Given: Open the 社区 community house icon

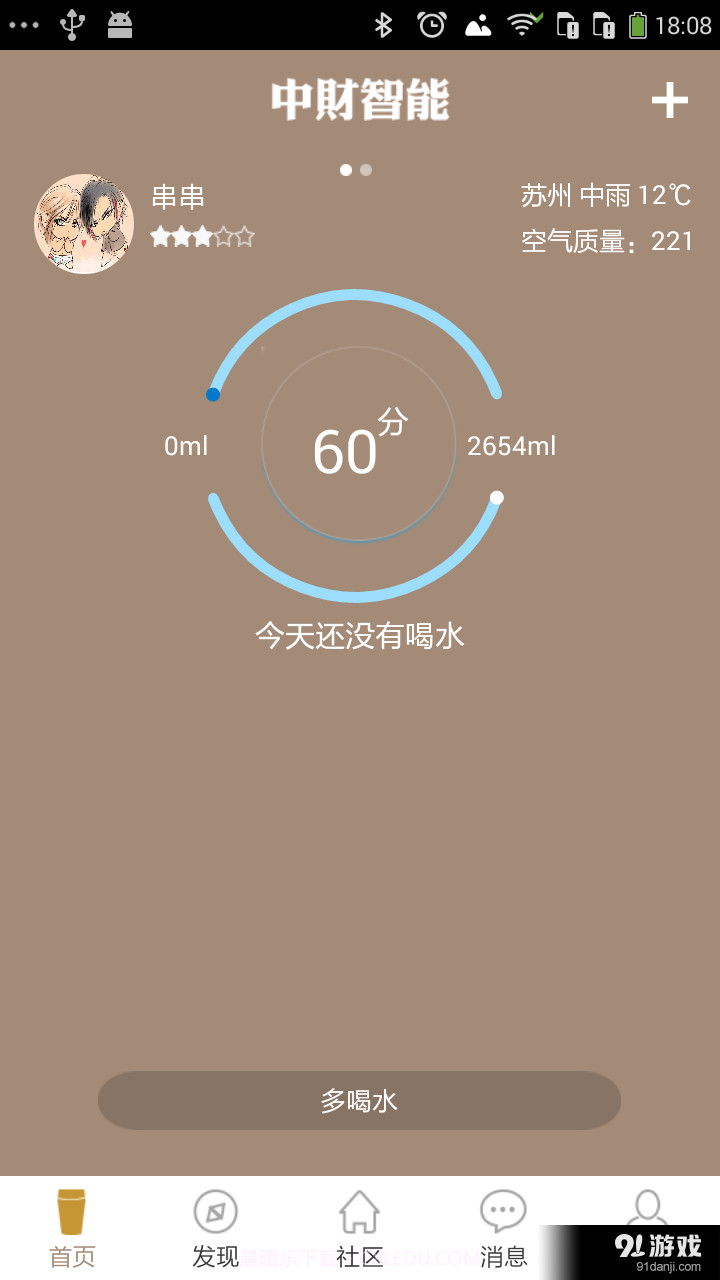Looking at the screenshot, I should (x=359, y=1213).
